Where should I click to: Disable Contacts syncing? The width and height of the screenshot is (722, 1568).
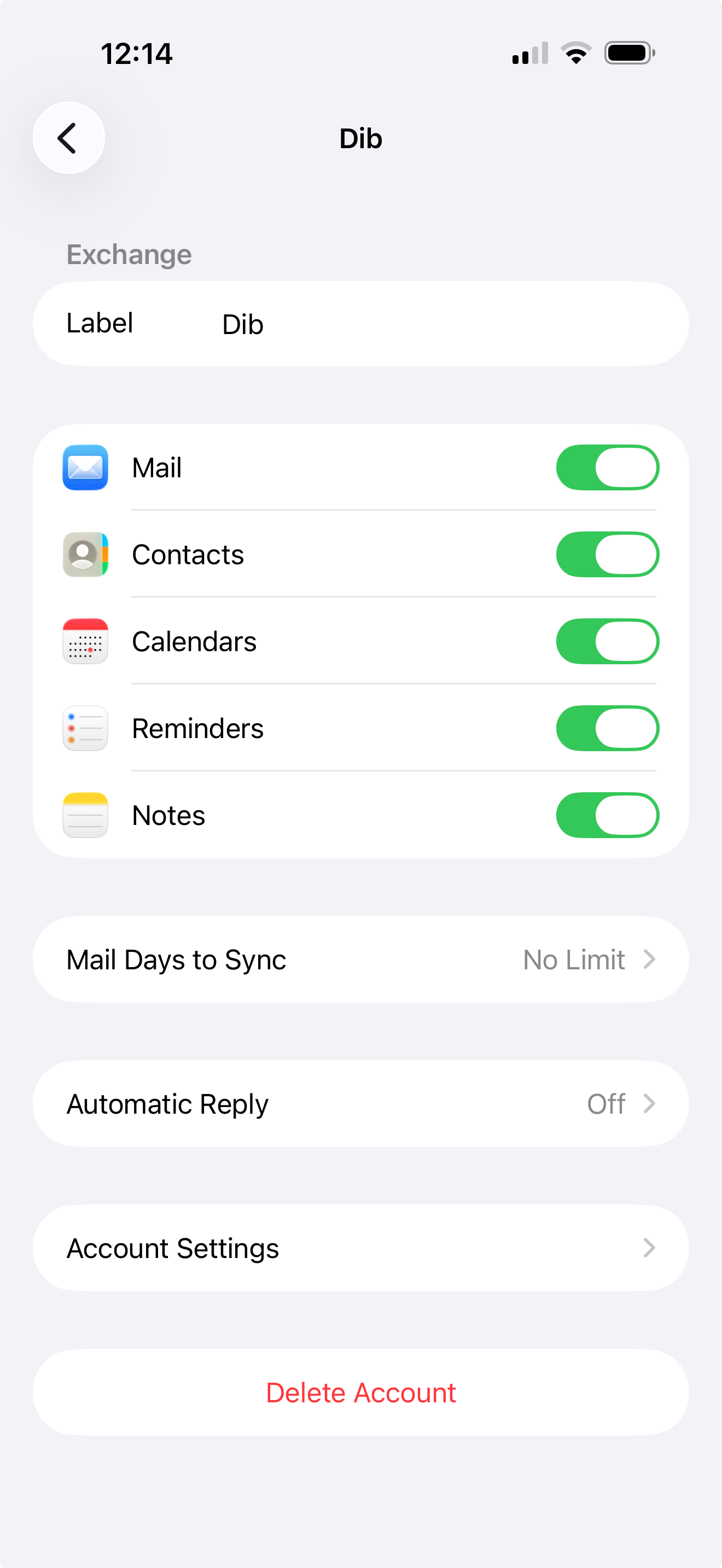pyautogui.click(x=607, y=554)
